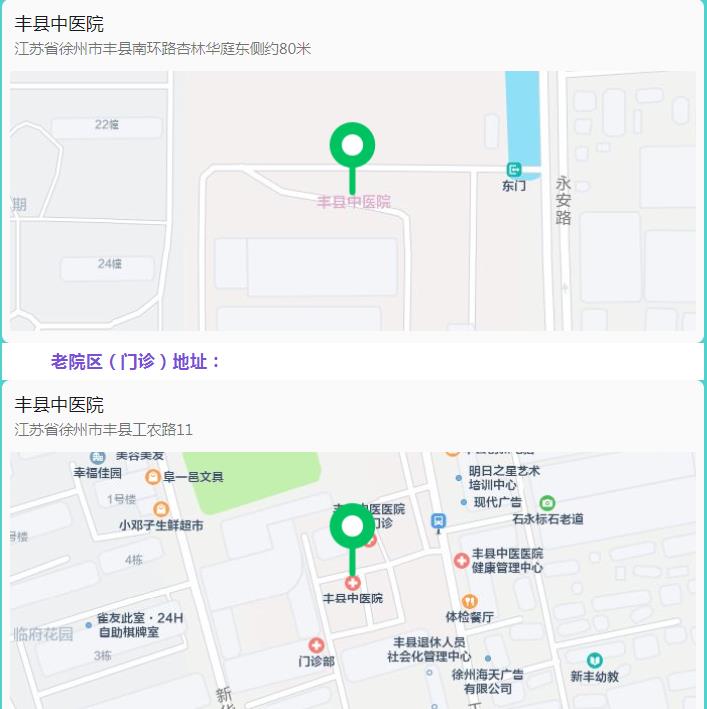Open the 丰县中医院 map card at 工农路11
This screenshot has height=709, width=707.
click(x=104, y=416)
